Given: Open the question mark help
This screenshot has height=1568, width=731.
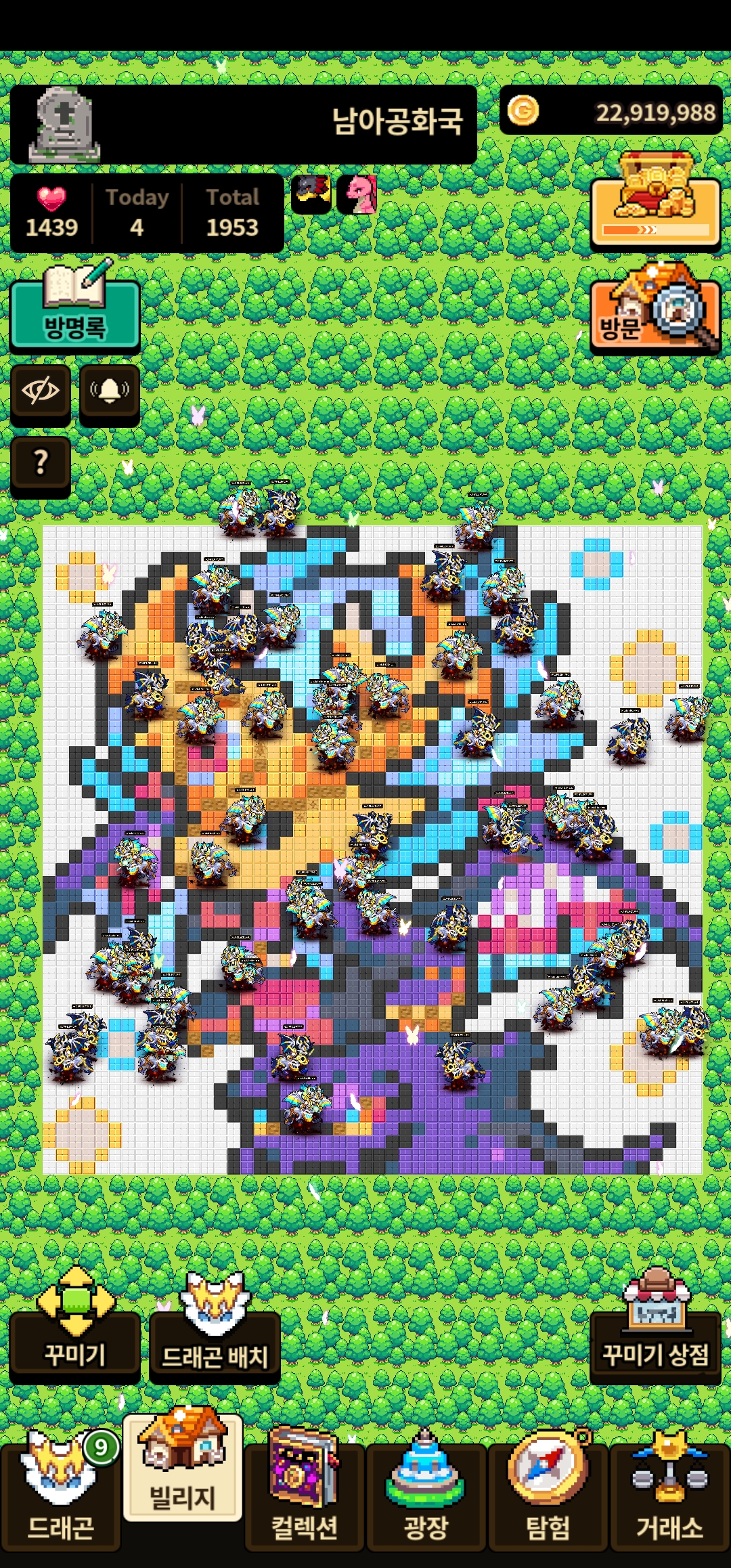Looking at the screenshot, I should pyautogui.click(x=41, y=463).
